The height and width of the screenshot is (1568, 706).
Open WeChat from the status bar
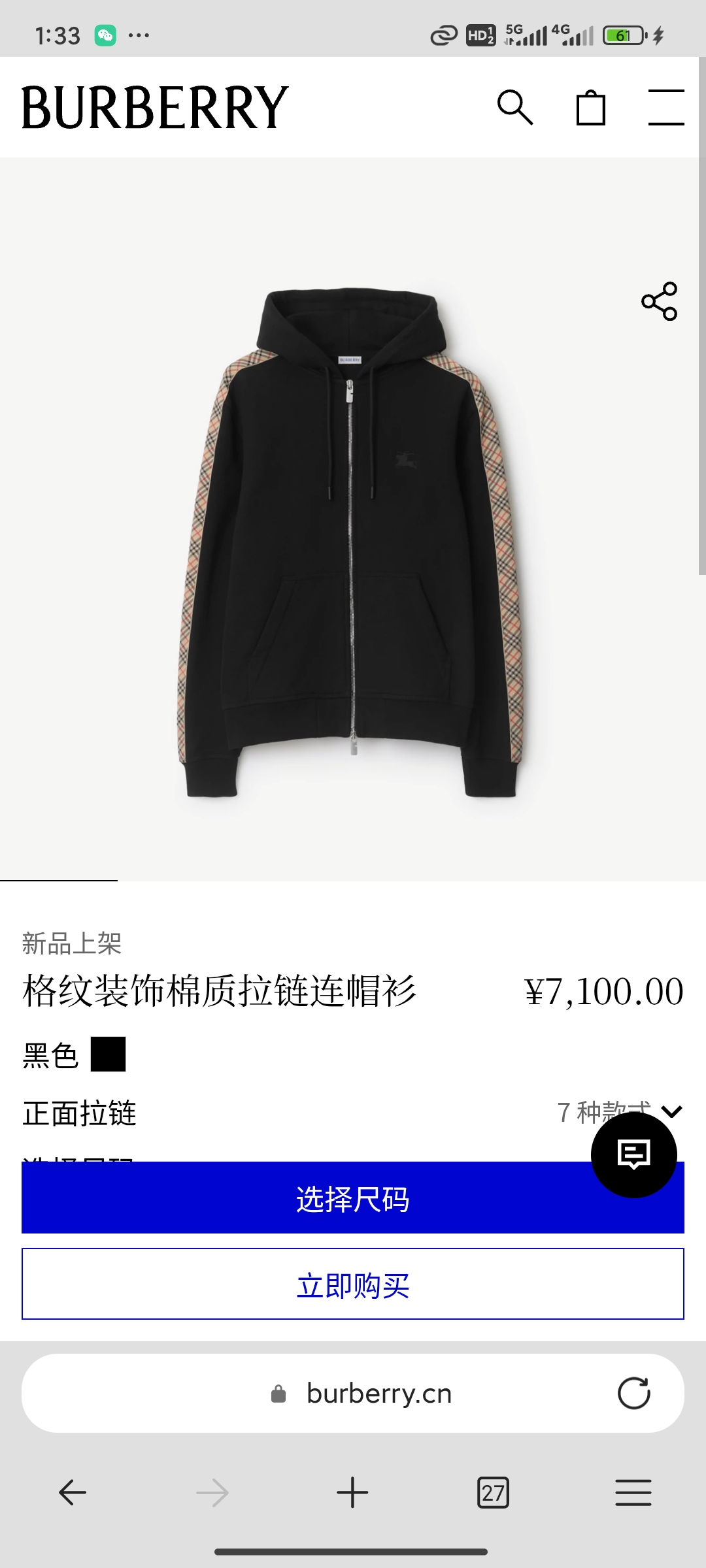point(105,34)
